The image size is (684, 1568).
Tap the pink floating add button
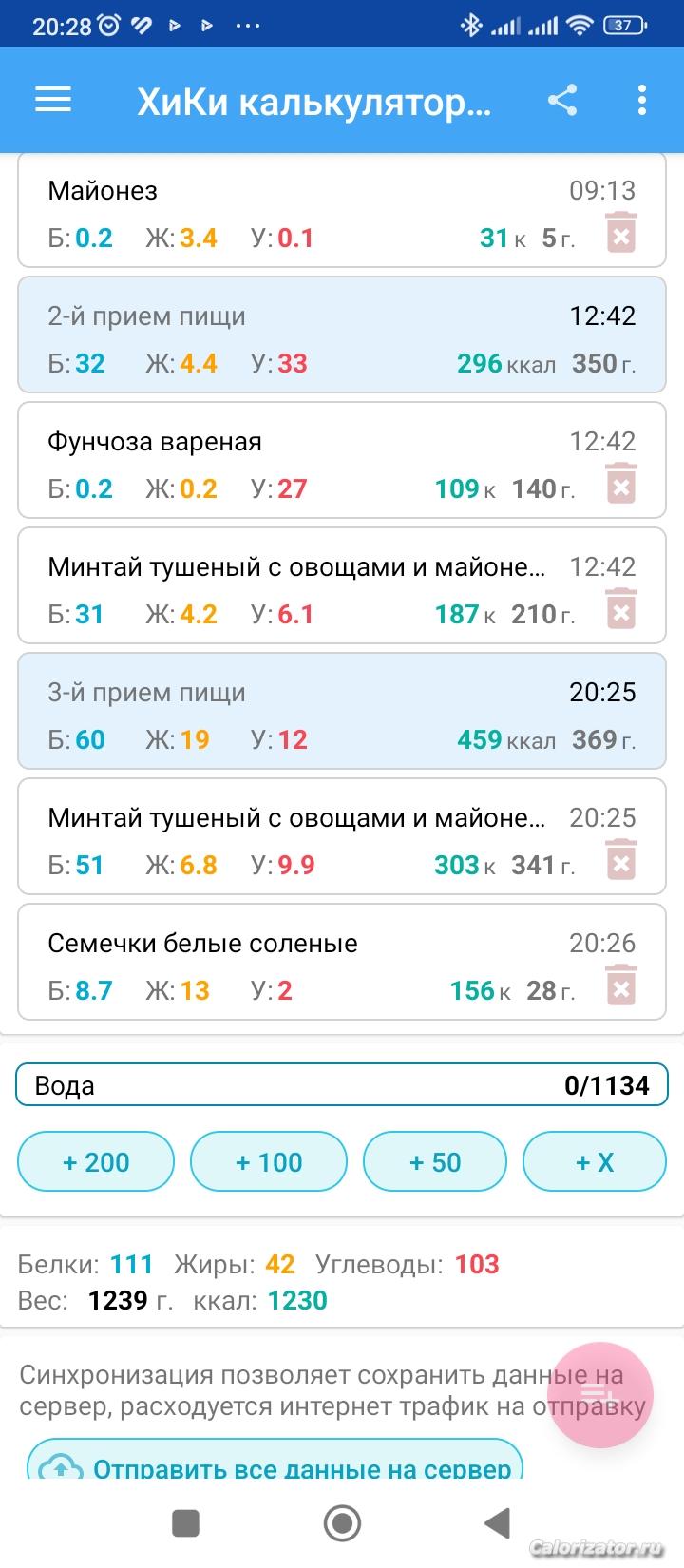click(x=599, y=1394)
